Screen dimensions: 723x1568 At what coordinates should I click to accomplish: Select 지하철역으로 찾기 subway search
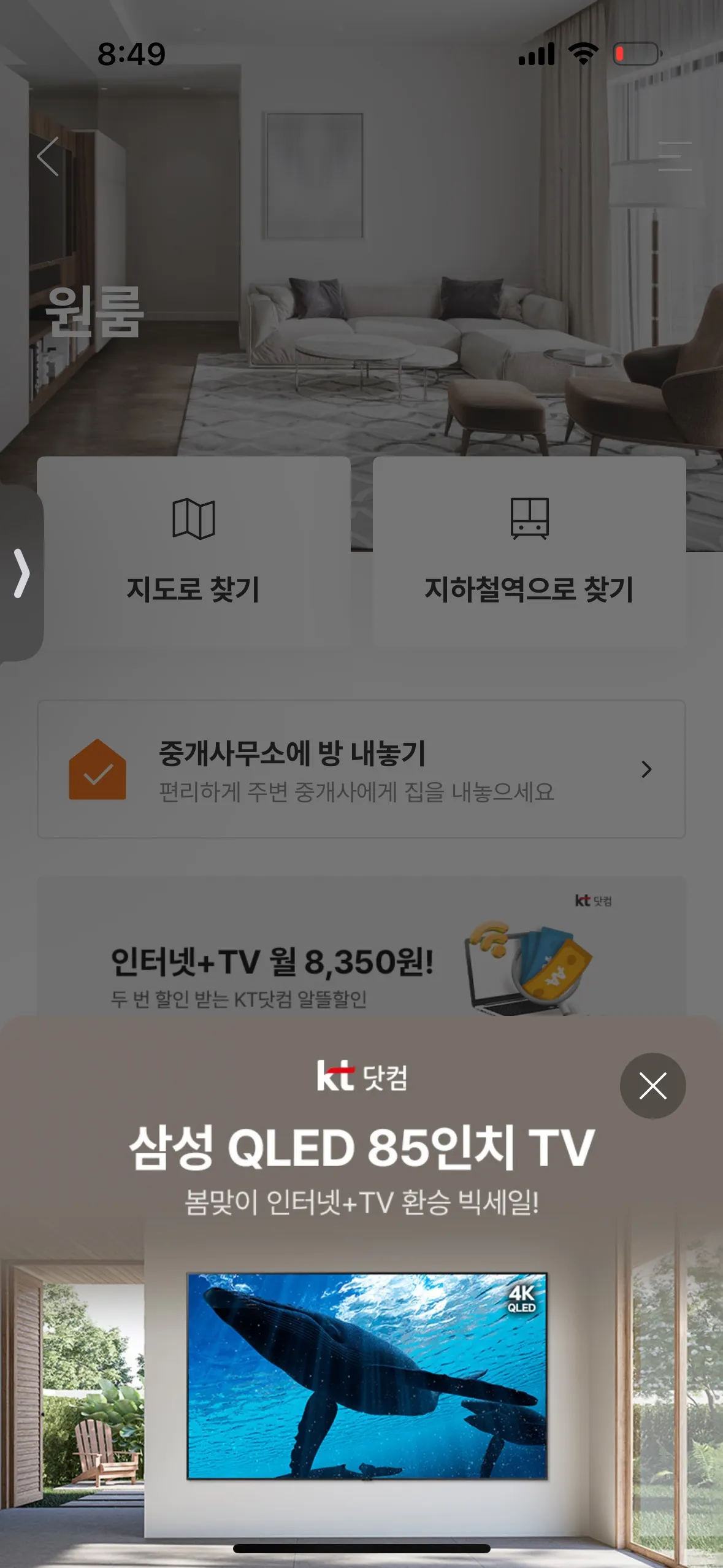529,551
